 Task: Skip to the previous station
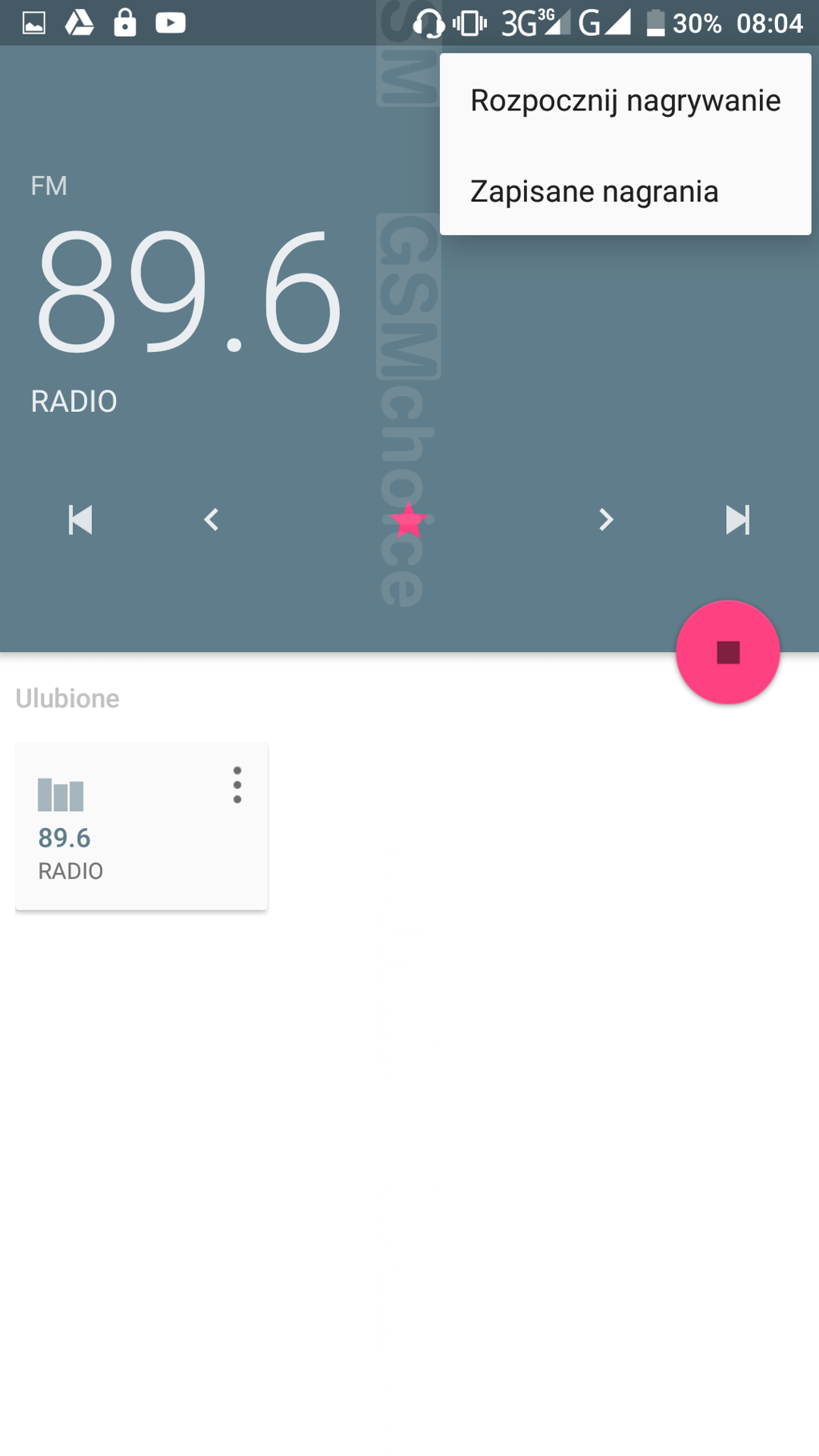click(x=80, y=520)
